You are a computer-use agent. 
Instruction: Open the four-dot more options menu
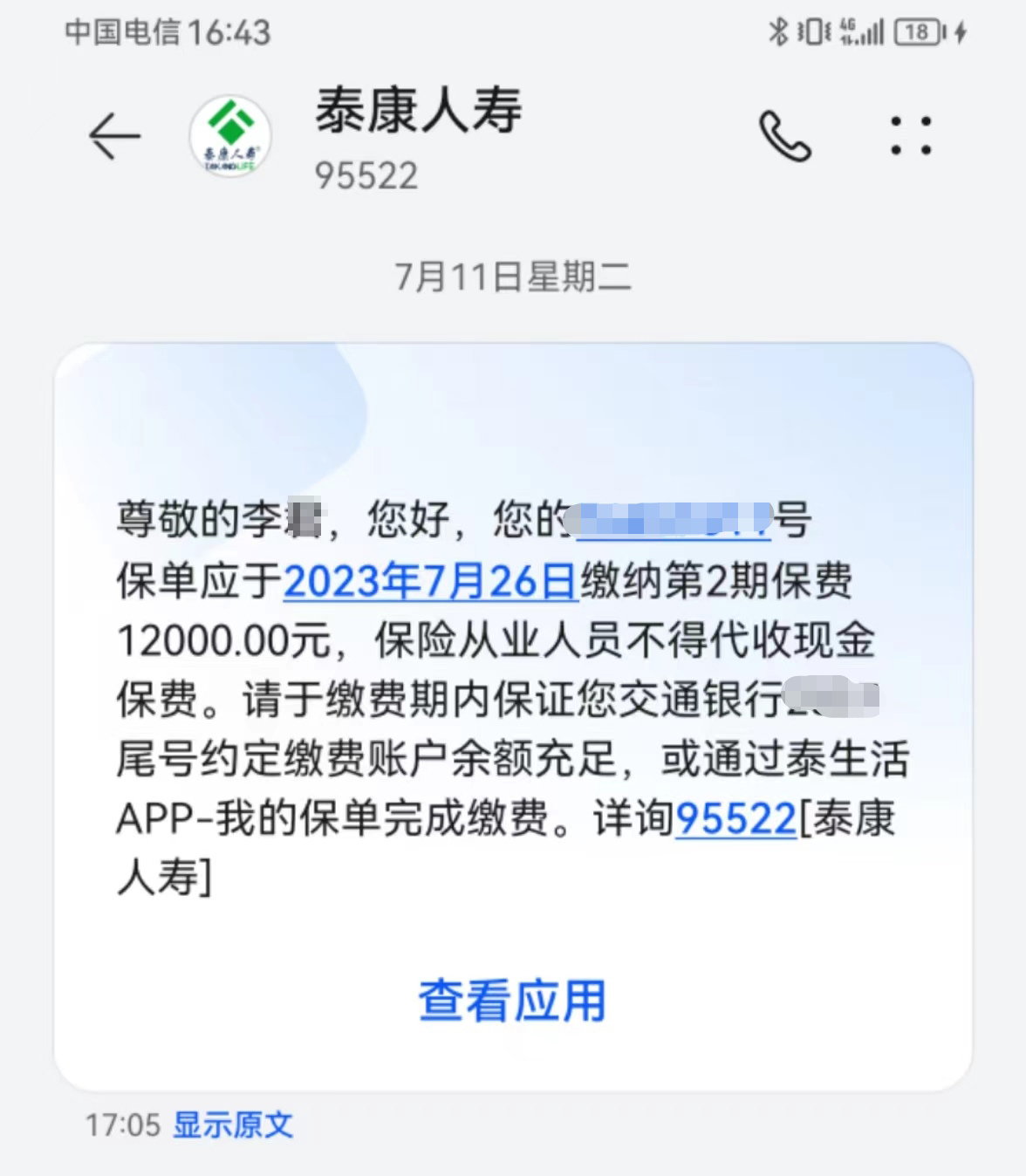click(910, 137)
